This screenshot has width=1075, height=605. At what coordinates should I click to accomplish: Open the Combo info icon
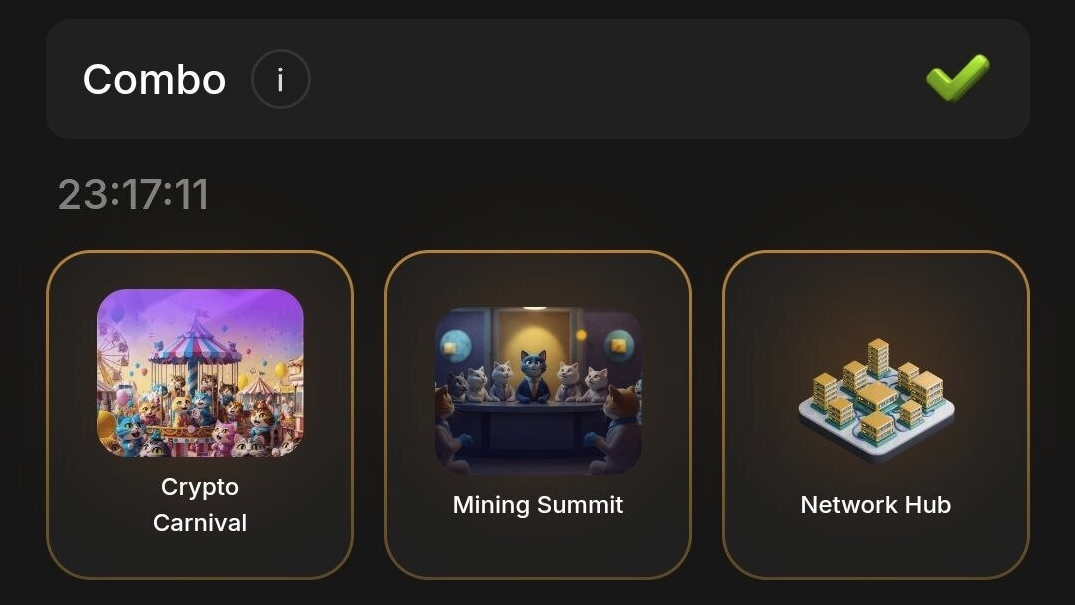coord(280,79)
